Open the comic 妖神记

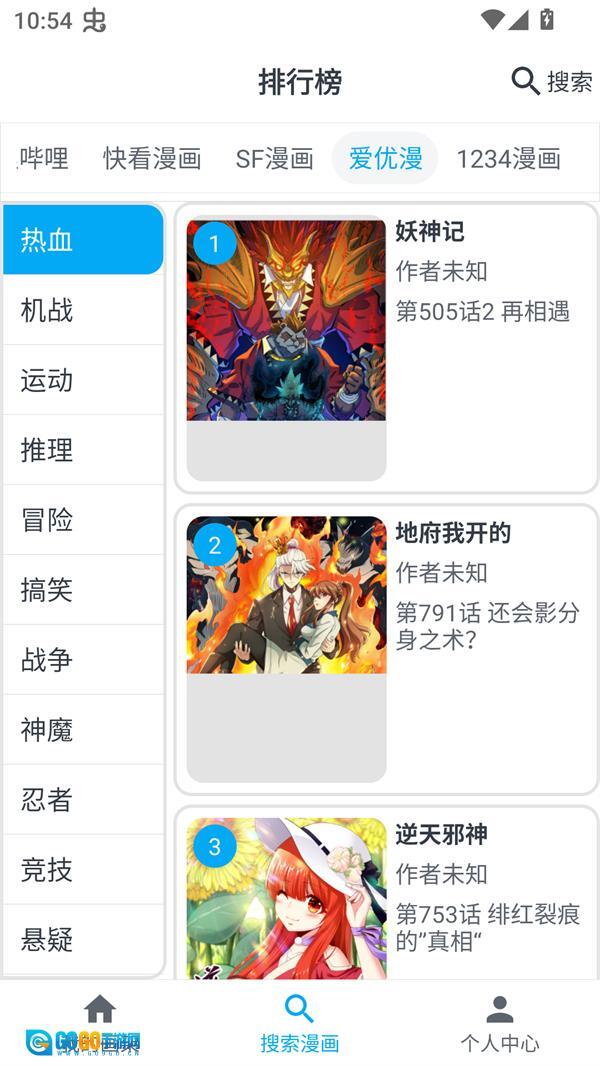click(386, 347)
